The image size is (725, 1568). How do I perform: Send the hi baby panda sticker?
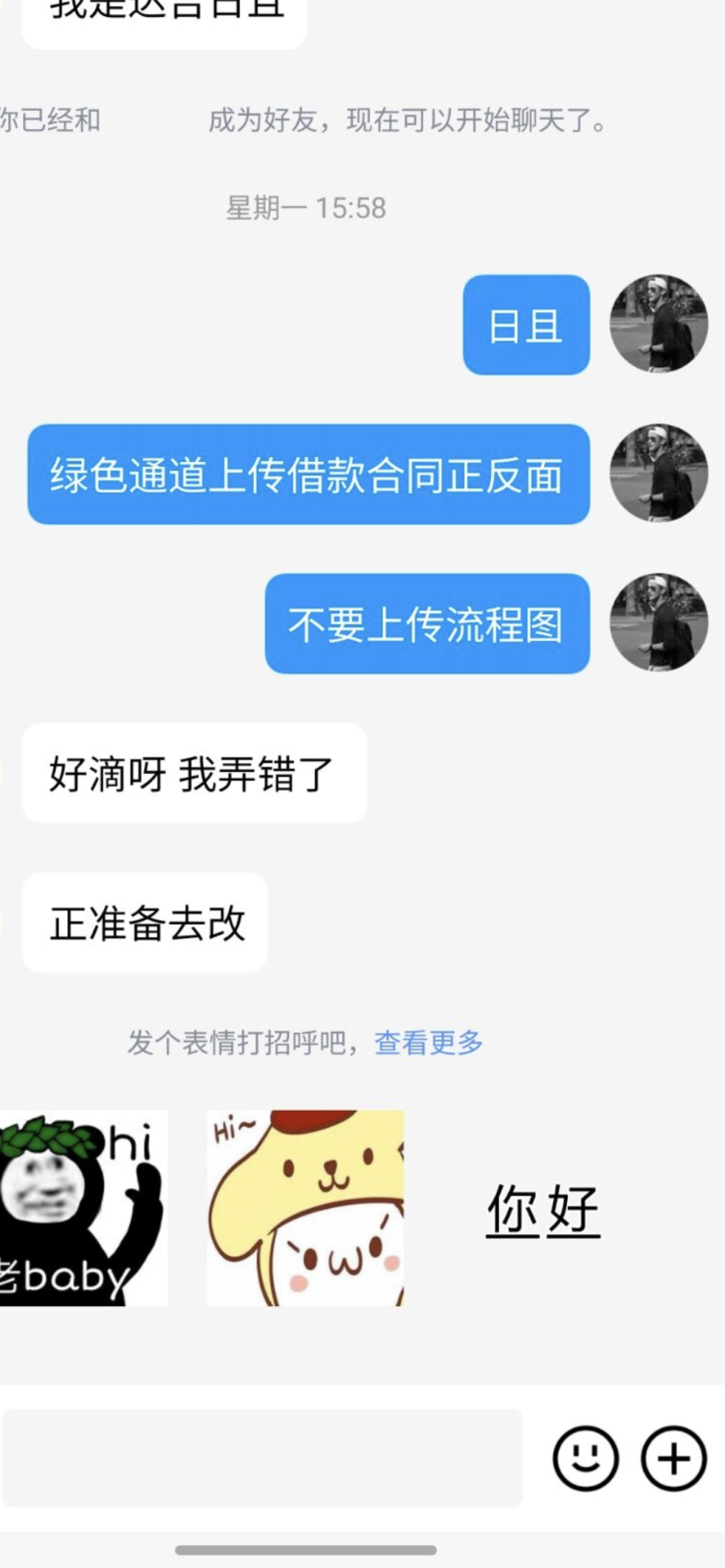(82, 1207)
